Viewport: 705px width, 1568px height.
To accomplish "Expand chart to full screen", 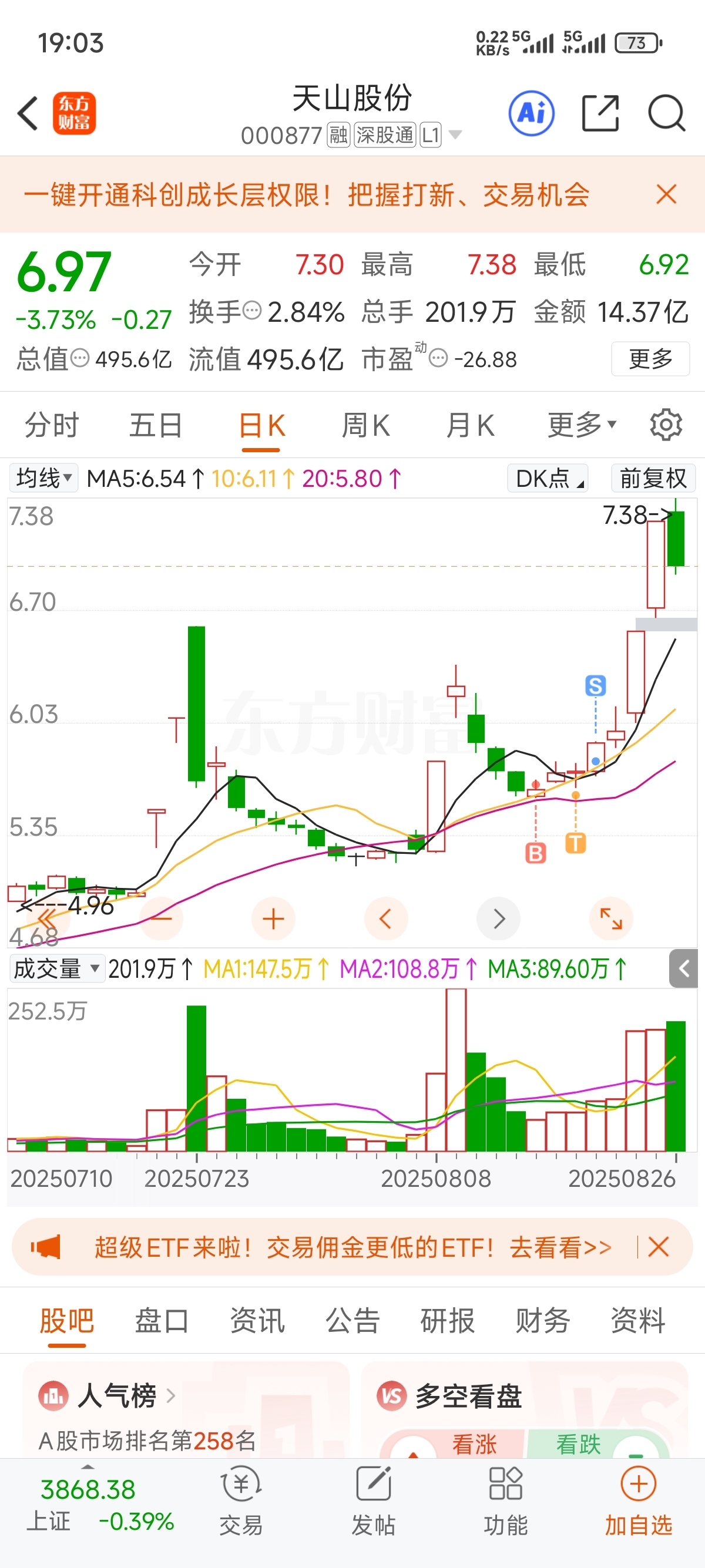I will click(x=611, y=918).
